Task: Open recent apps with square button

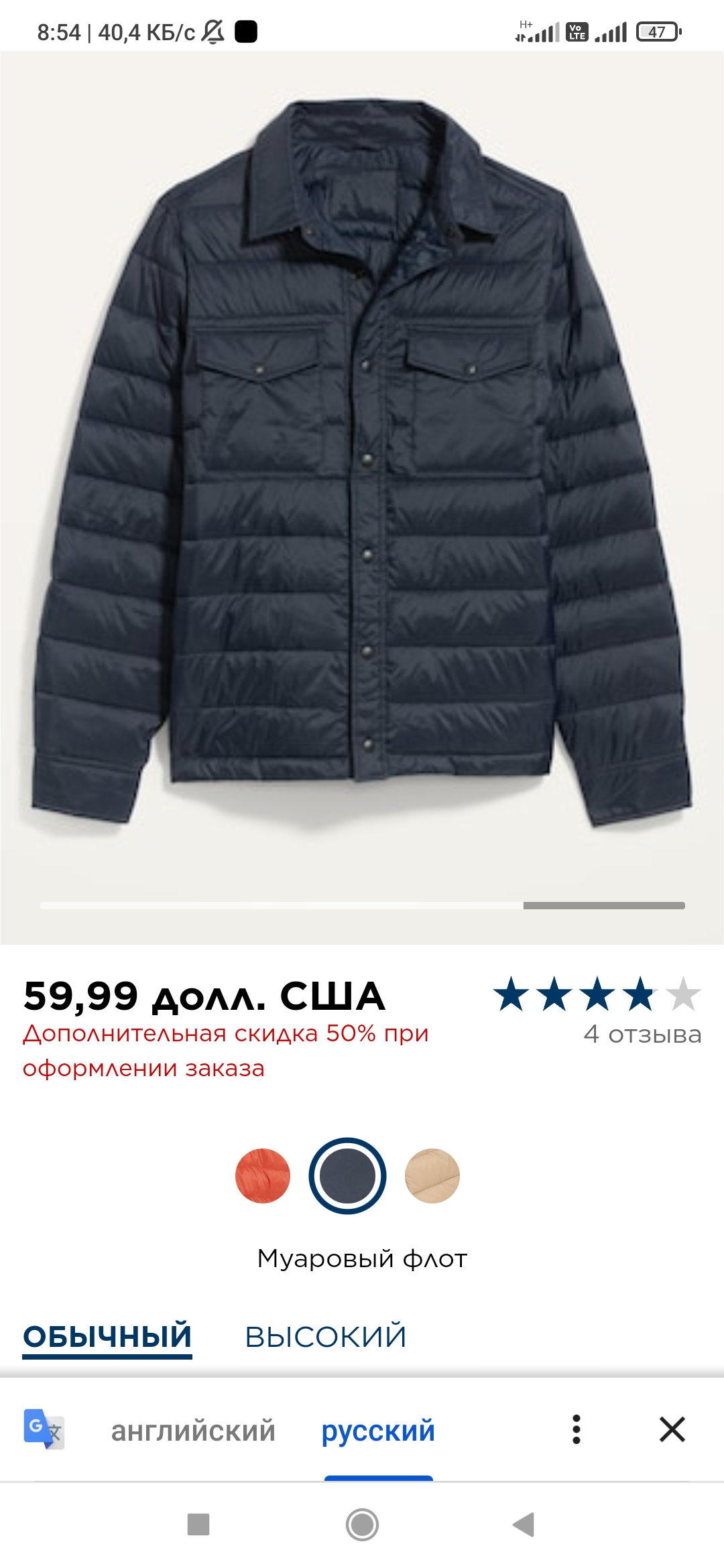Action: [x=198, y=1524]
